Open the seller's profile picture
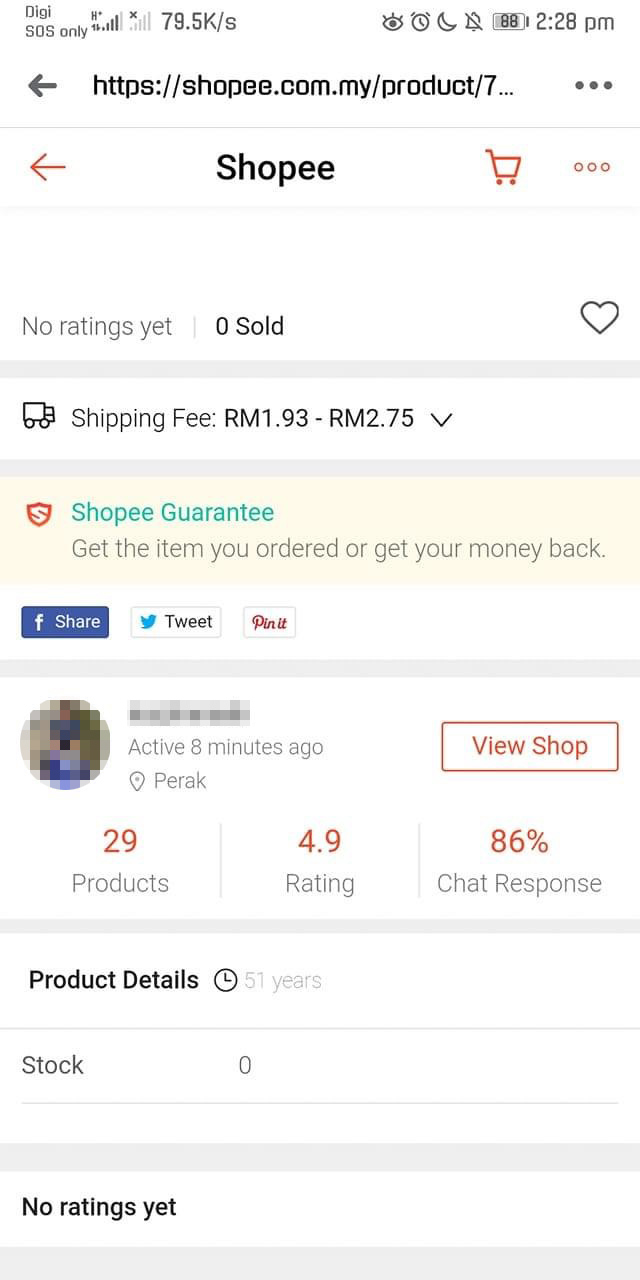This screenshot has width=640, height=1280. pos(65,745)
